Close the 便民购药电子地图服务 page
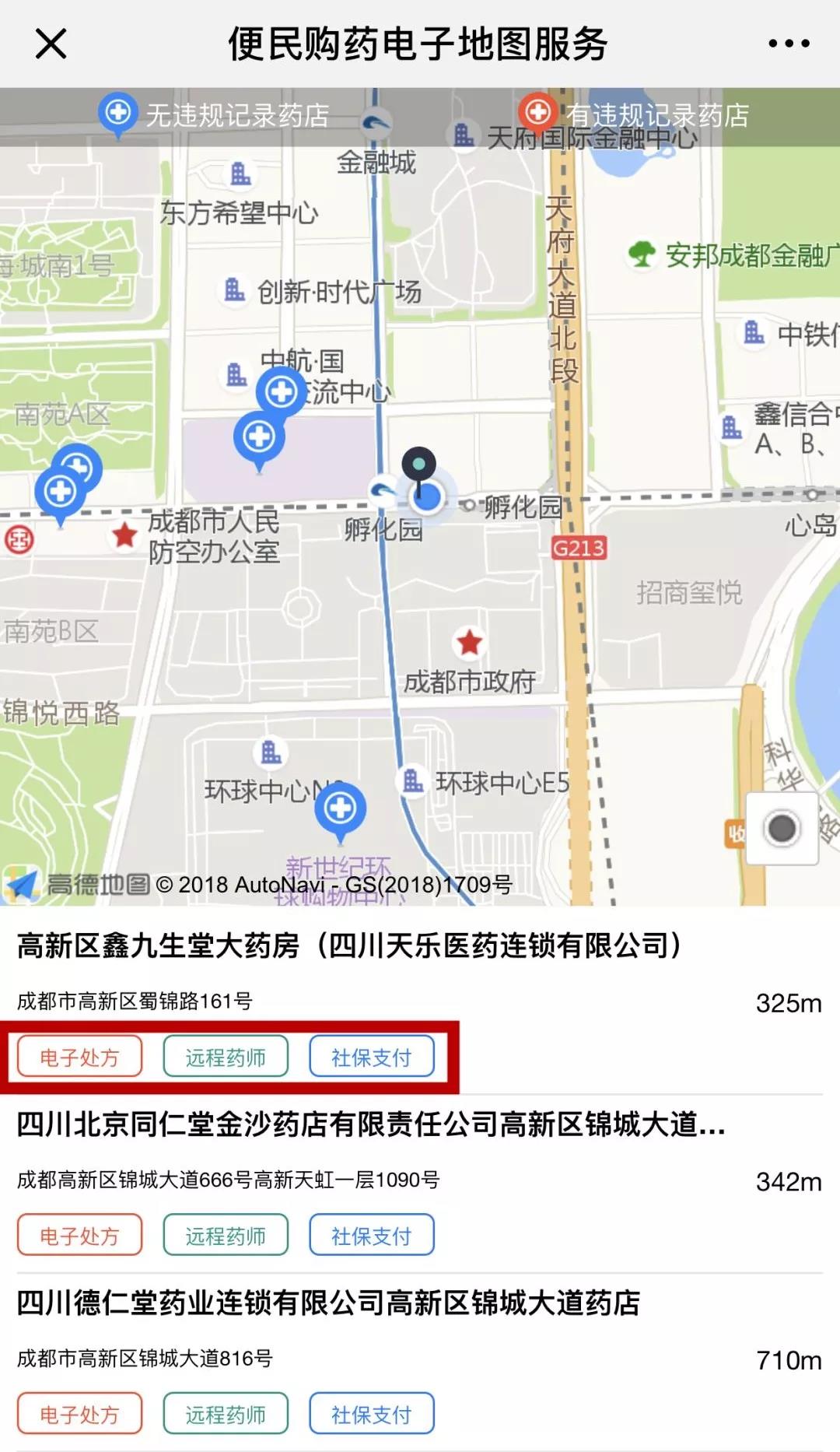The height and width of the screenshot is (1452, 840). click(51, 44)
